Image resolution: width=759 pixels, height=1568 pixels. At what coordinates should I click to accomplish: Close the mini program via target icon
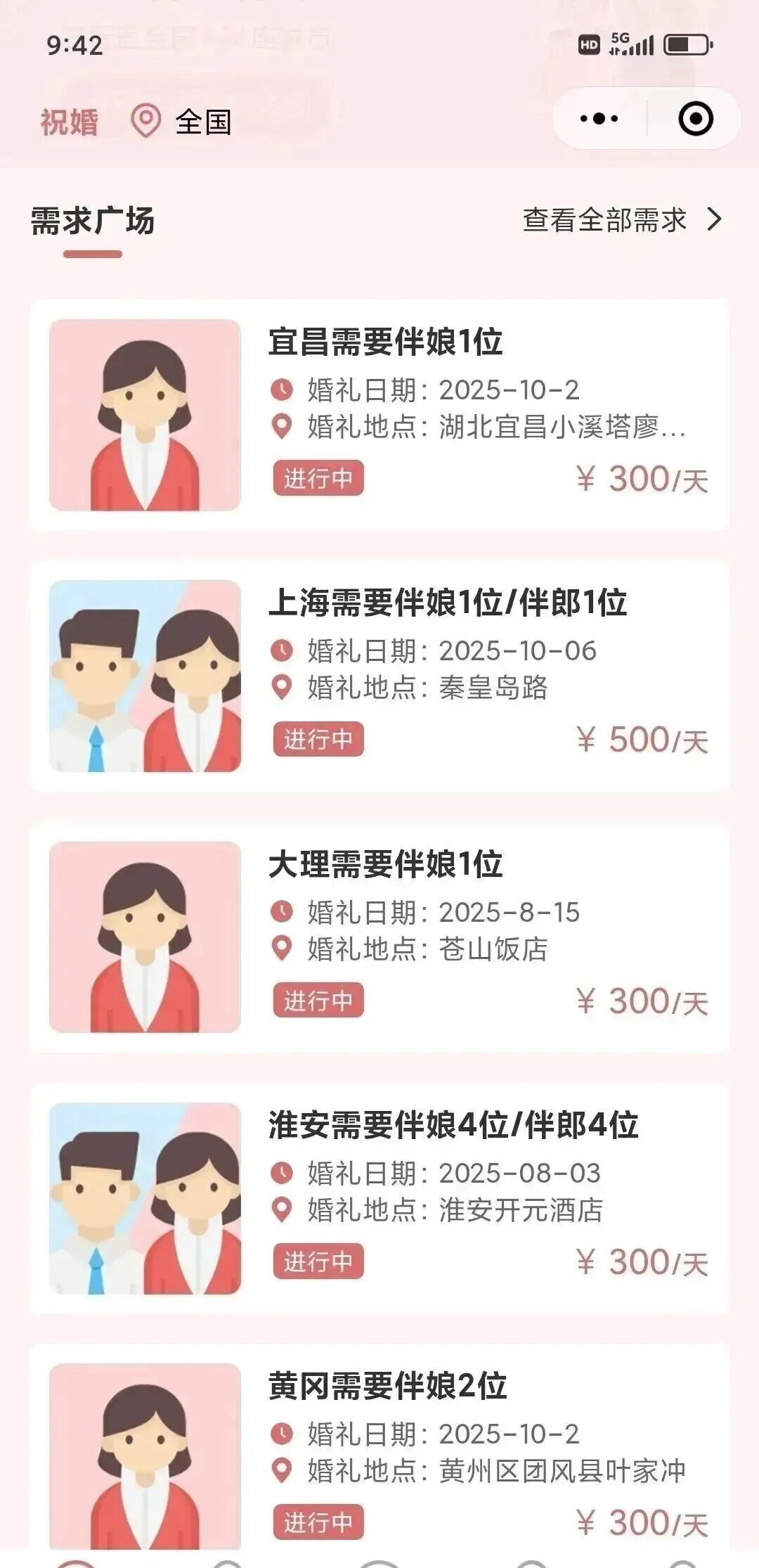pos(695,119)
